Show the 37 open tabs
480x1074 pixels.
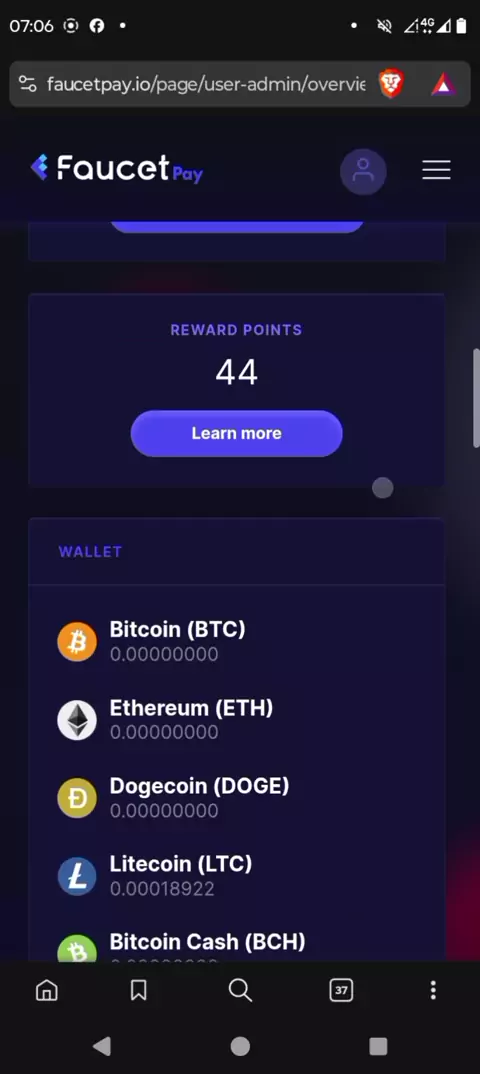click(341, 990)
